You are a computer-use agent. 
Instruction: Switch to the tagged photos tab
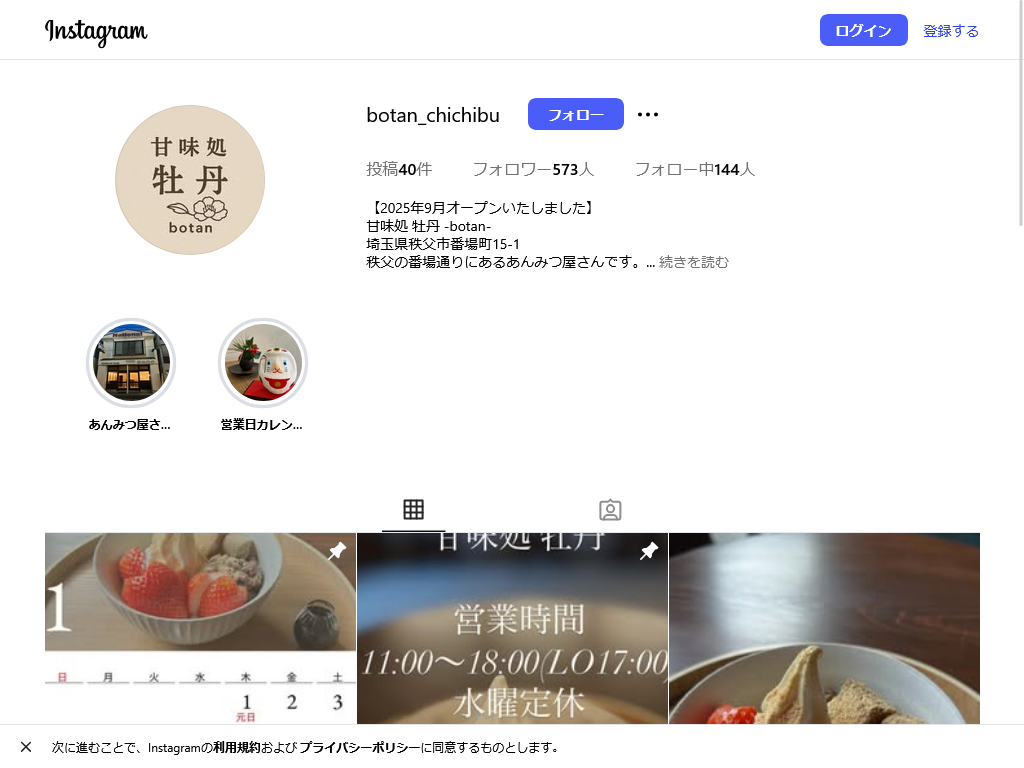click(610, 510)
